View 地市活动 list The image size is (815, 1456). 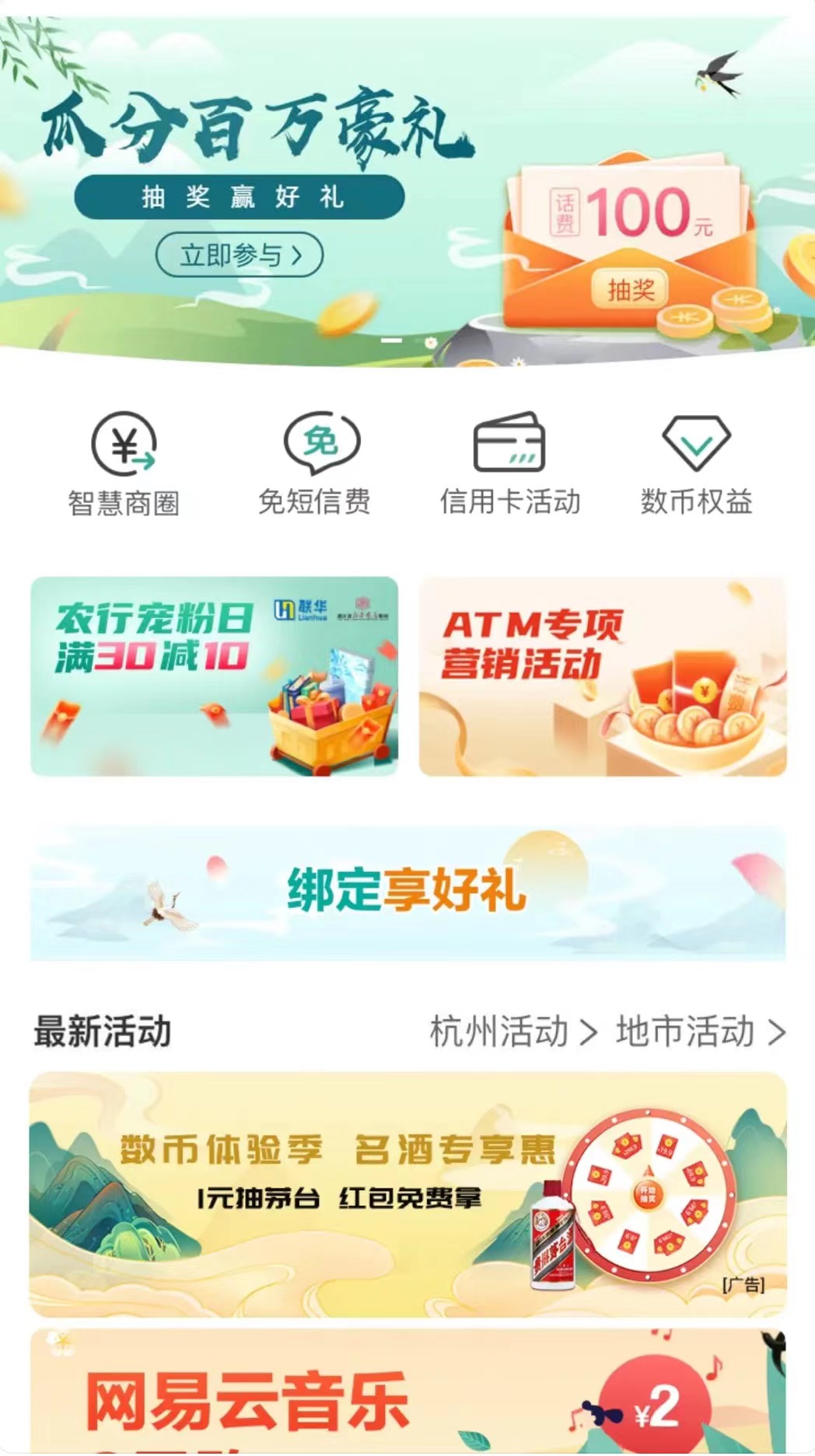700,1032
